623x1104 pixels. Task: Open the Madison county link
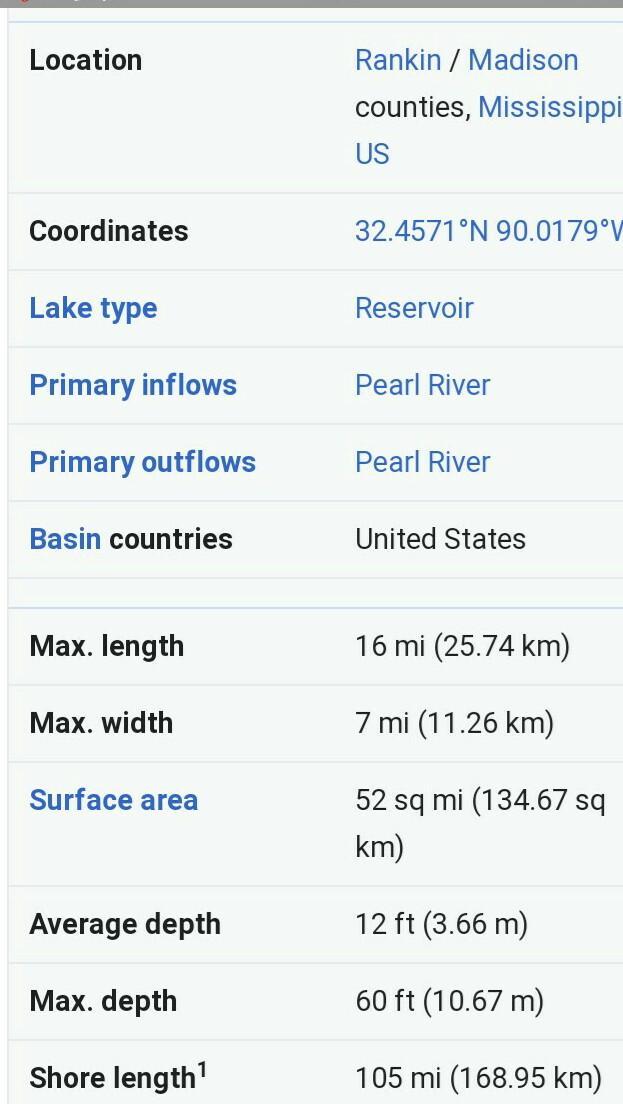click(523, 60)
